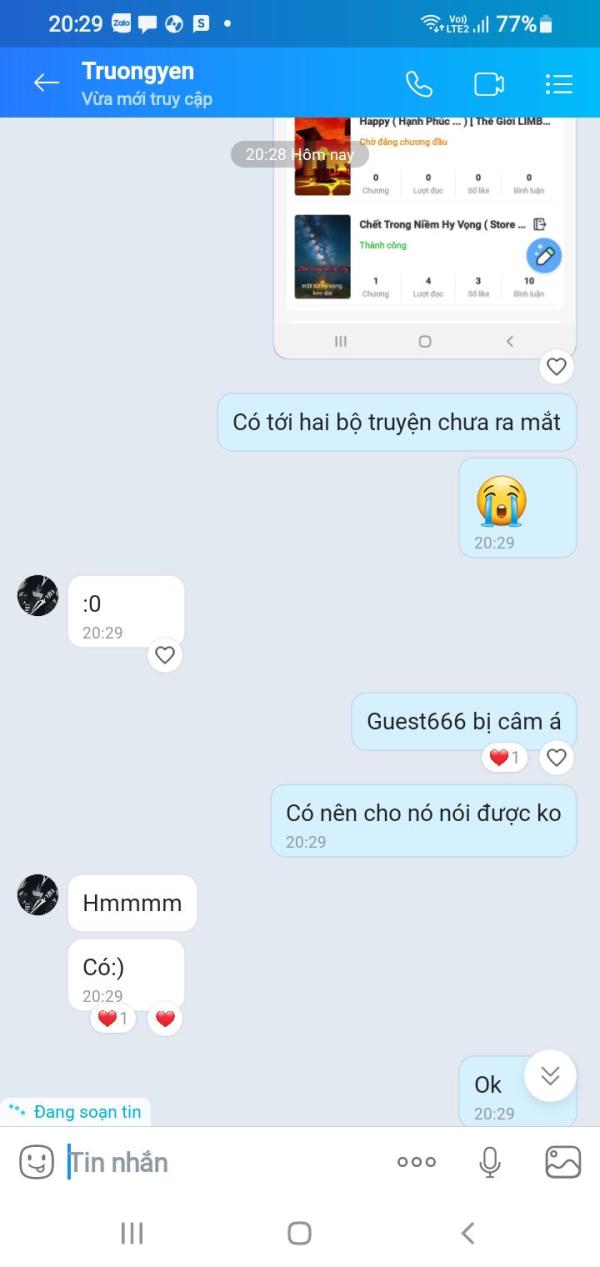
Task: Jump to the latest messages
Action: pos(550,1076)
